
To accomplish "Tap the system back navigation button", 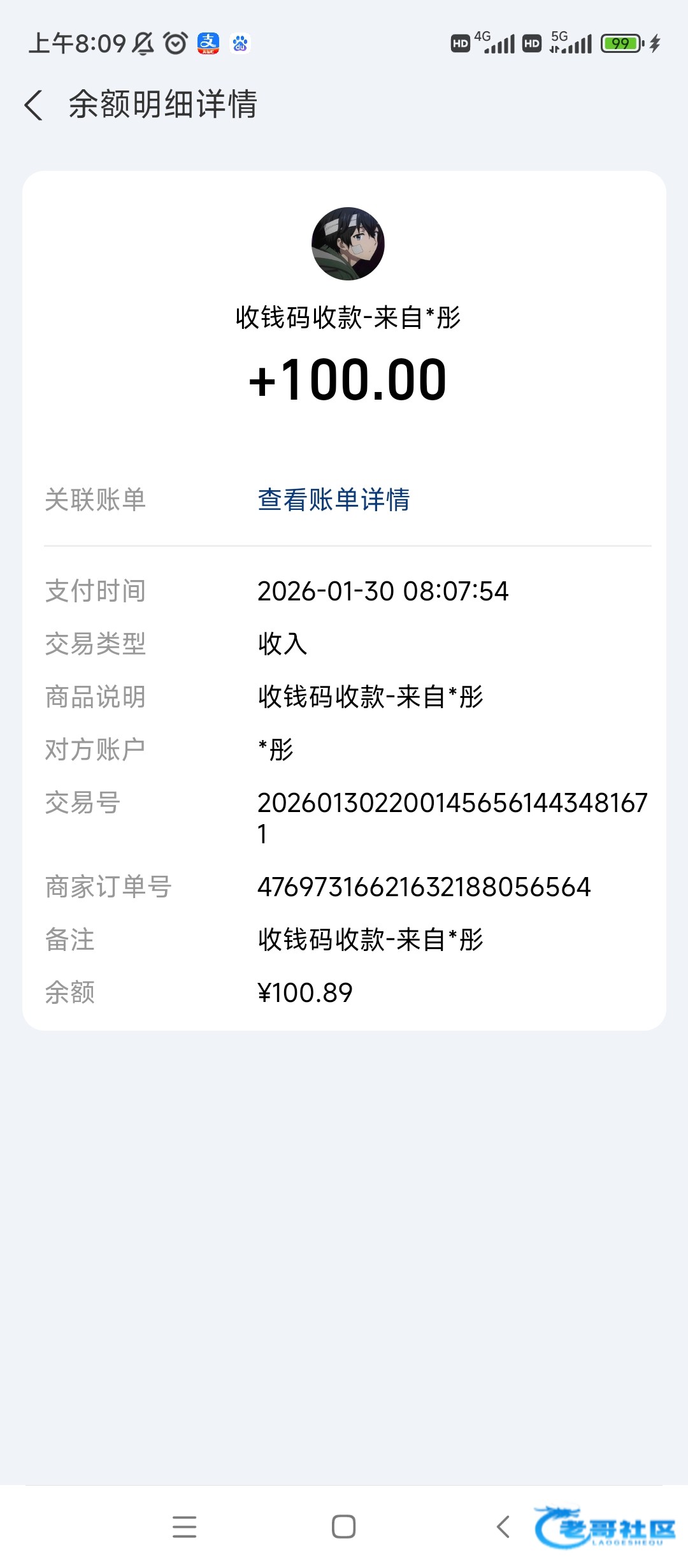I will tap(503, 1527).
